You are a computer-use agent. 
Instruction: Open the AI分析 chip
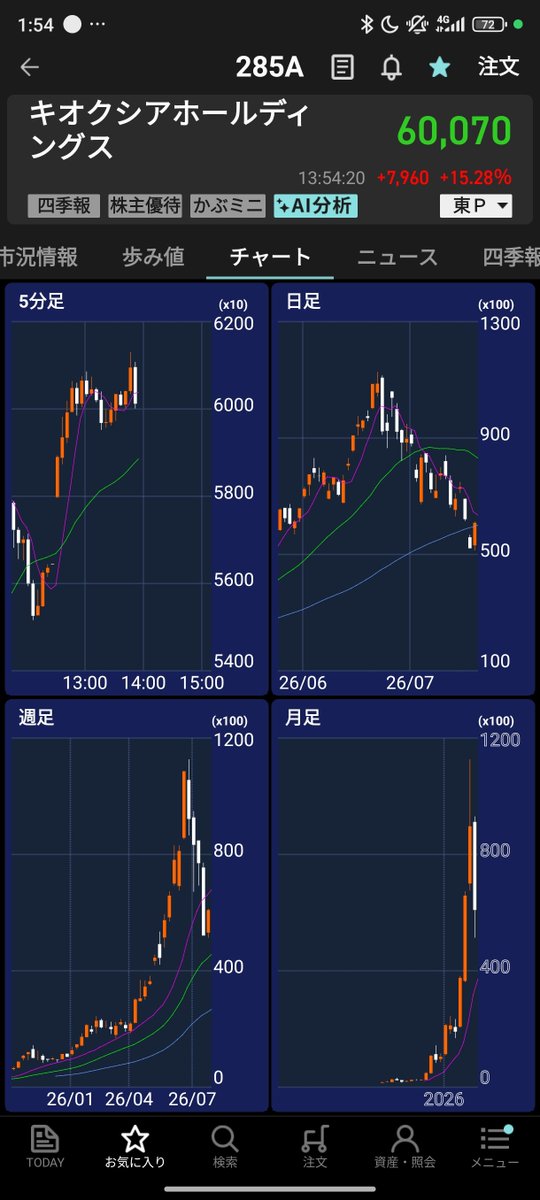click(x=315, y=206)
